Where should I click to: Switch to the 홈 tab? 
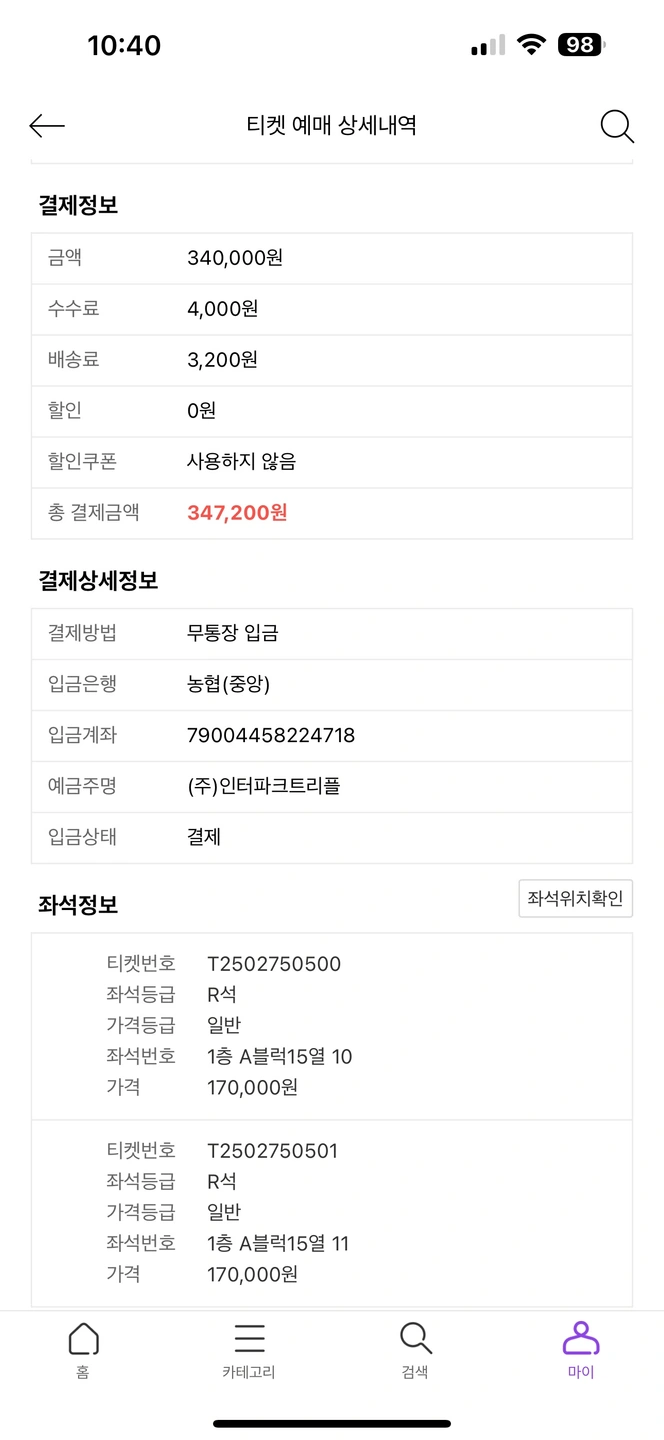(83, 1349)
